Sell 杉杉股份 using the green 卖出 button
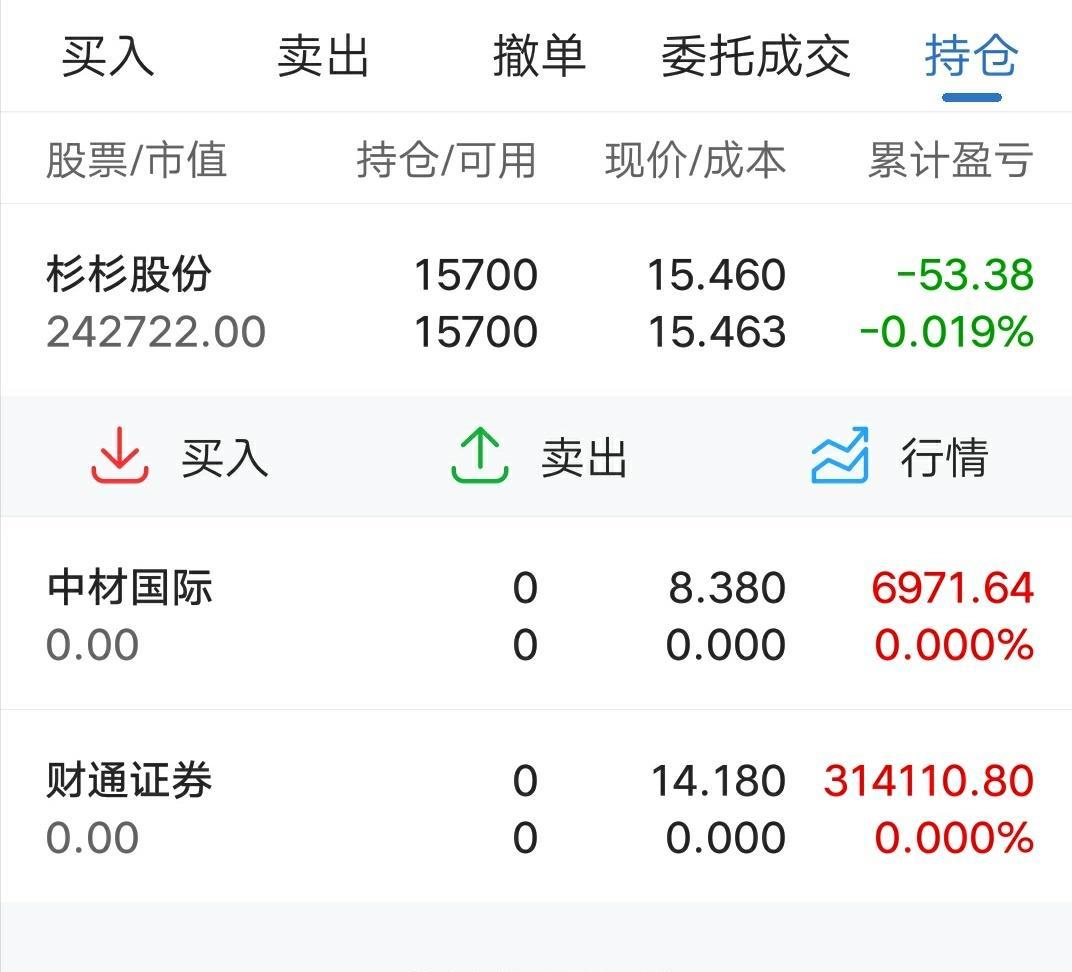This screenshot has height=972, width=1072. 539,457
